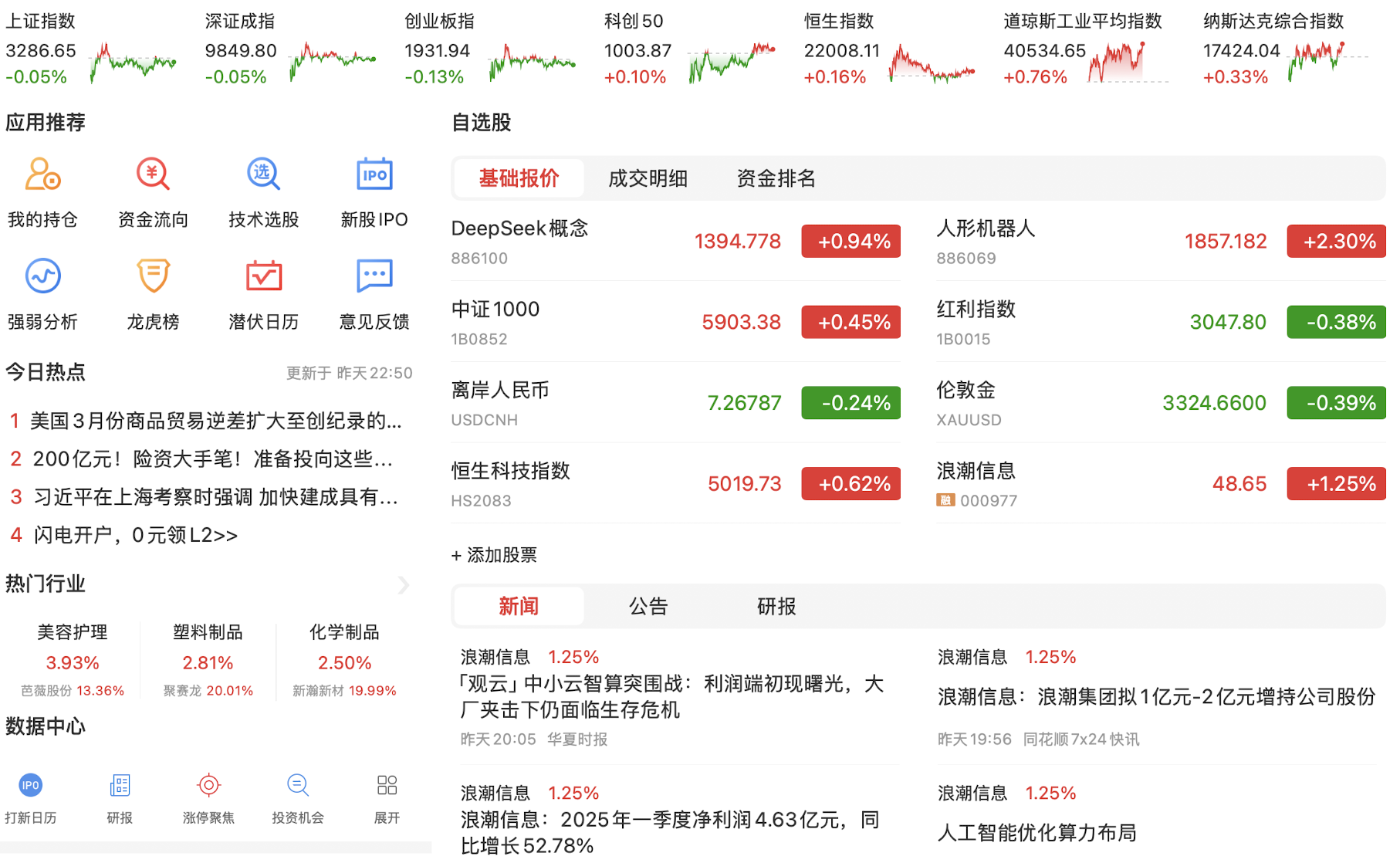
Task: Open 美容护理 industry card
Action: [73, 659]
